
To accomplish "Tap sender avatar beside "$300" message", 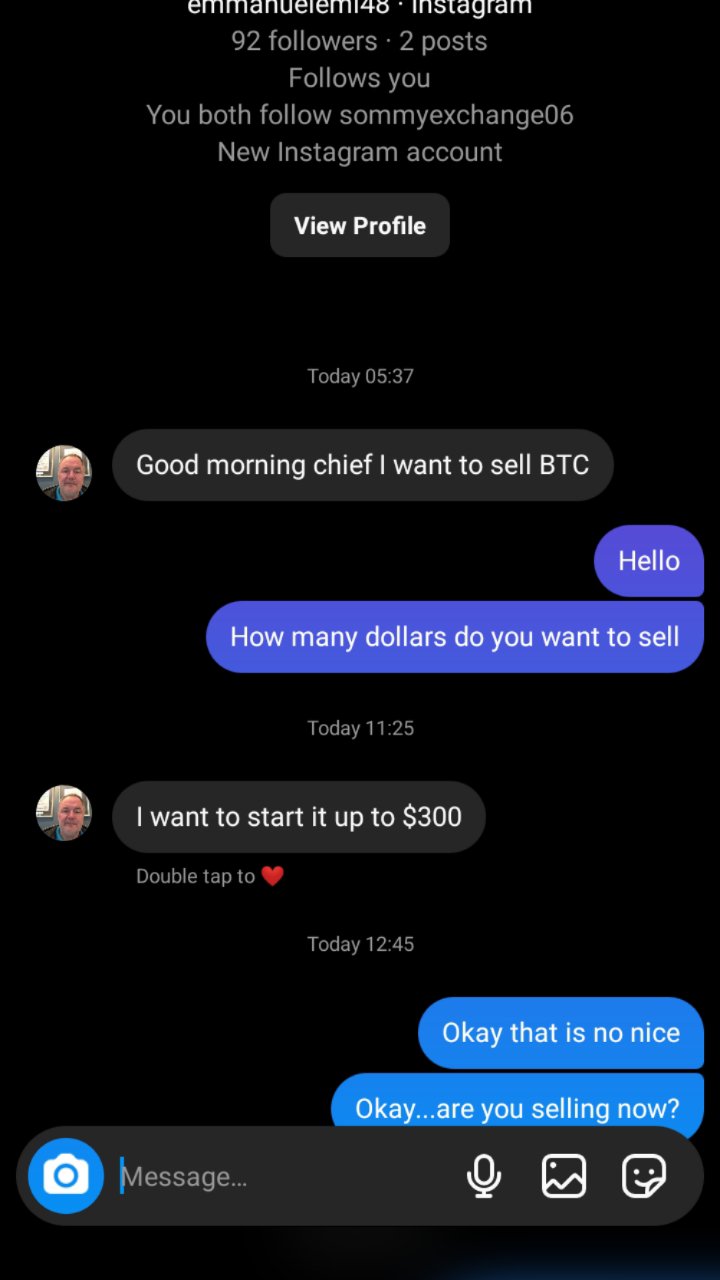I will 64,812.
